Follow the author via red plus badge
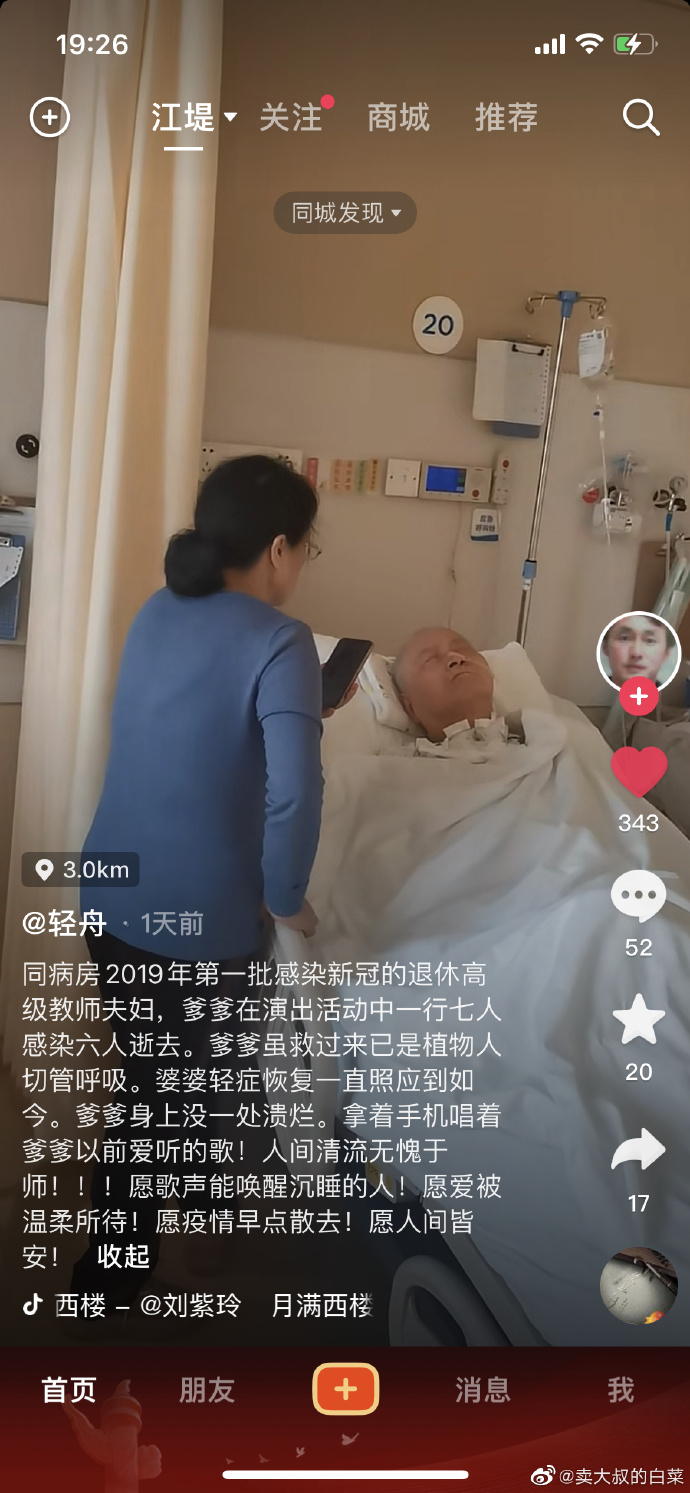Viewport: 690px width, 1493px height. click(x=638, y=696)
